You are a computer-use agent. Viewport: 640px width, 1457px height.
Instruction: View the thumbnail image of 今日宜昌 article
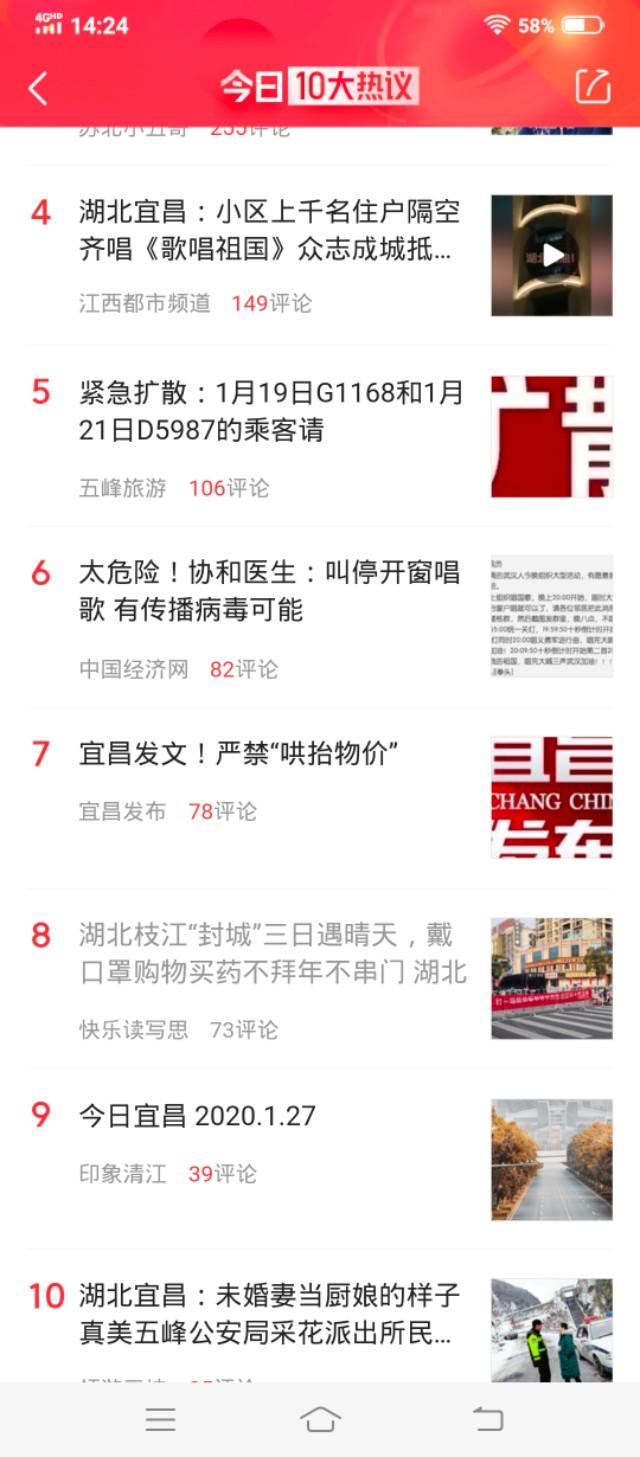(552, 1160)
